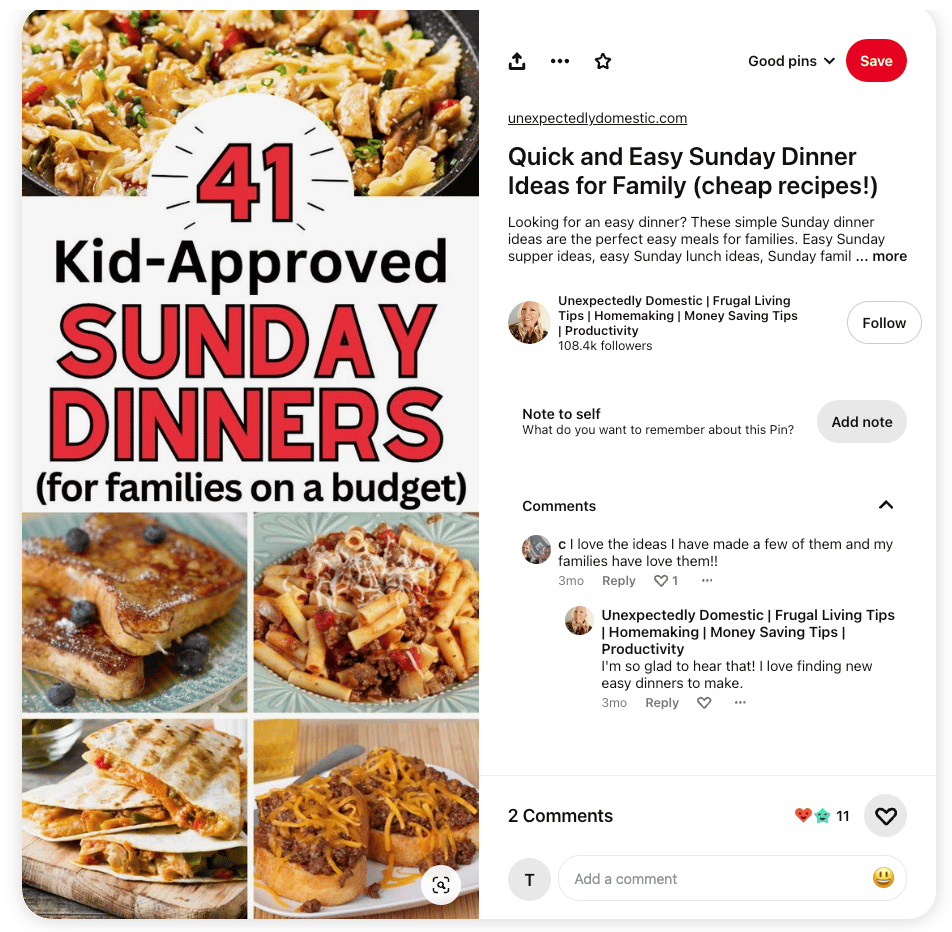Open more options on c's comment
Image resolution: width=952 pixels, height=932 pixels.
pyautogui.click(x=707, y=581)
